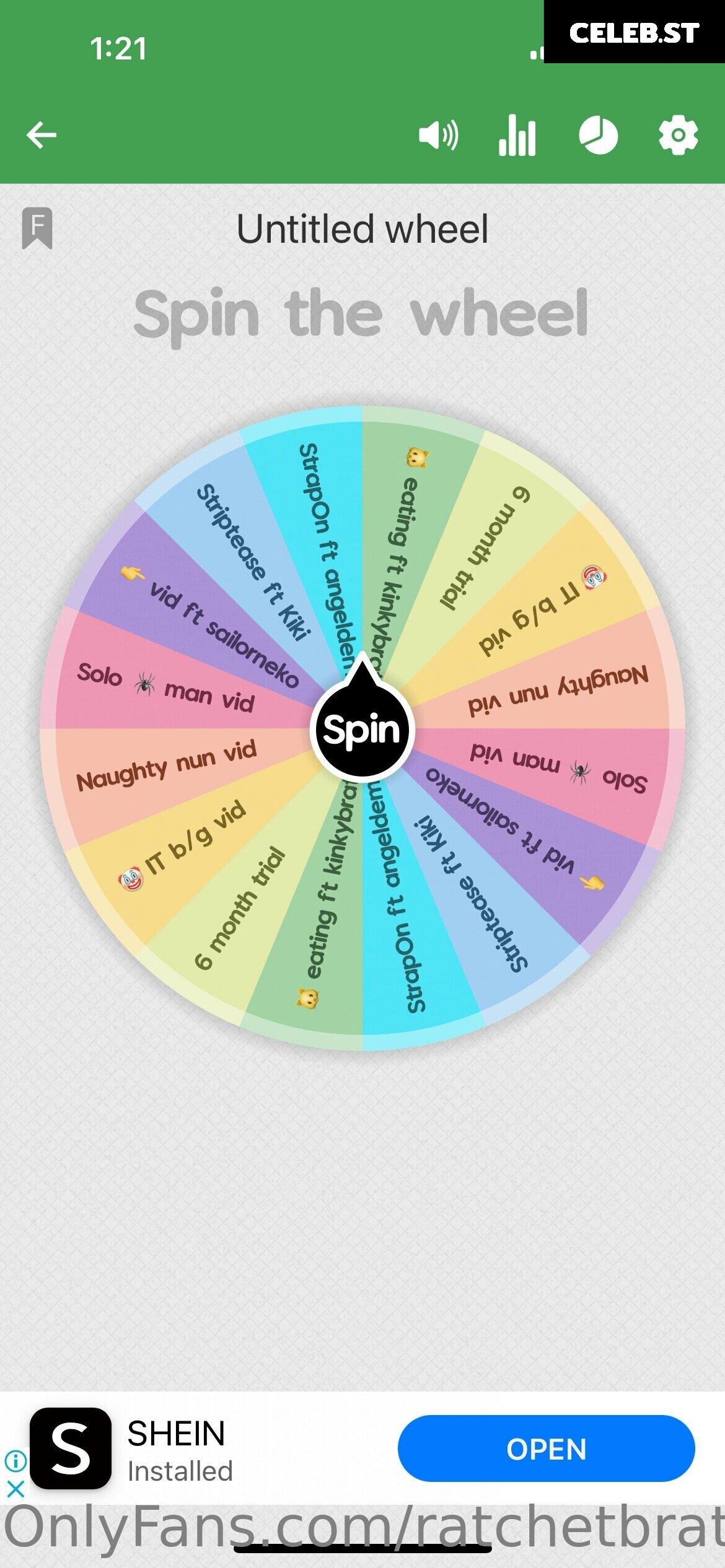This screenshot has width=725, height=1568.
Task: Open the SHEIN ad with OPEN button
Action: 546,1449
